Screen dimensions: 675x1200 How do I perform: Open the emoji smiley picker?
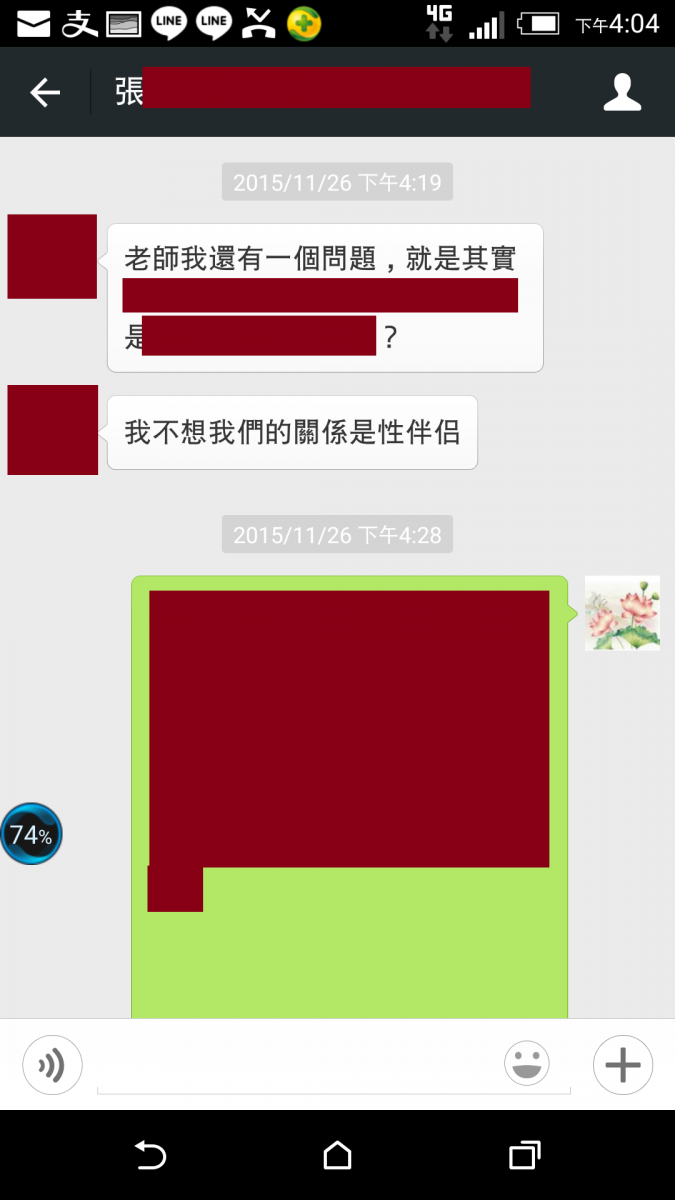527,1064
